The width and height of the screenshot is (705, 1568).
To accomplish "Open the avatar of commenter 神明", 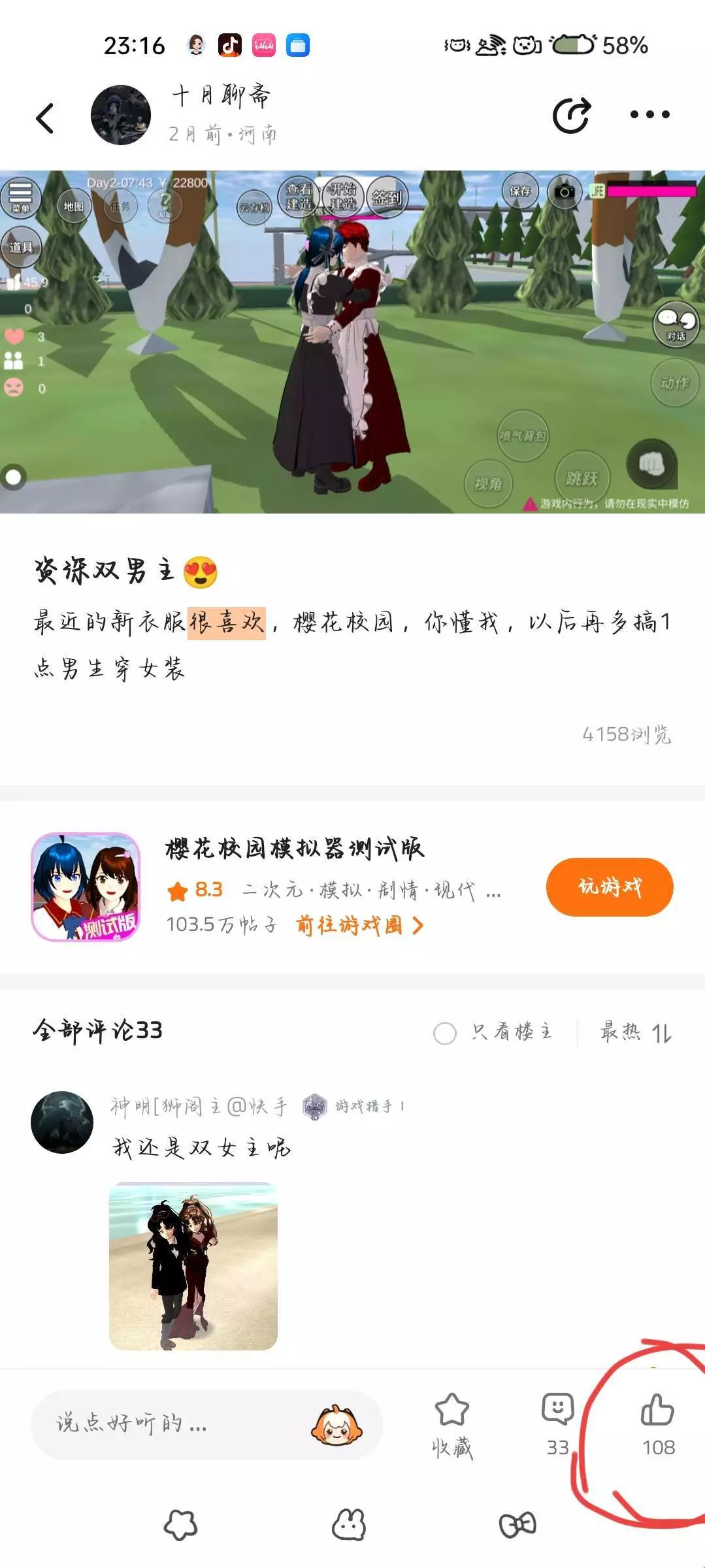I will point(62,1122).
